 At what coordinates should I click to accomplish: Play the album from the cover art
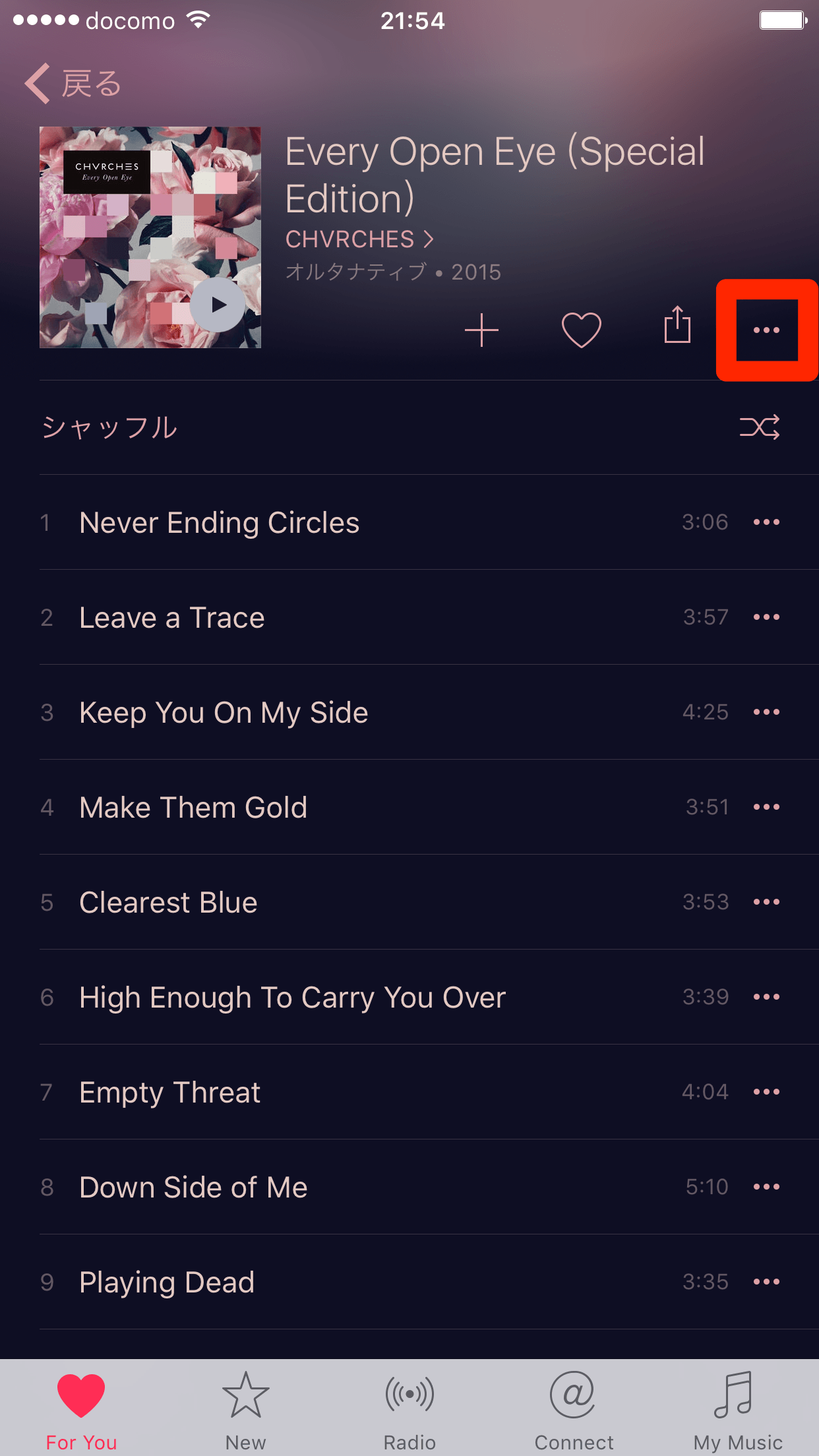[218, 305]
